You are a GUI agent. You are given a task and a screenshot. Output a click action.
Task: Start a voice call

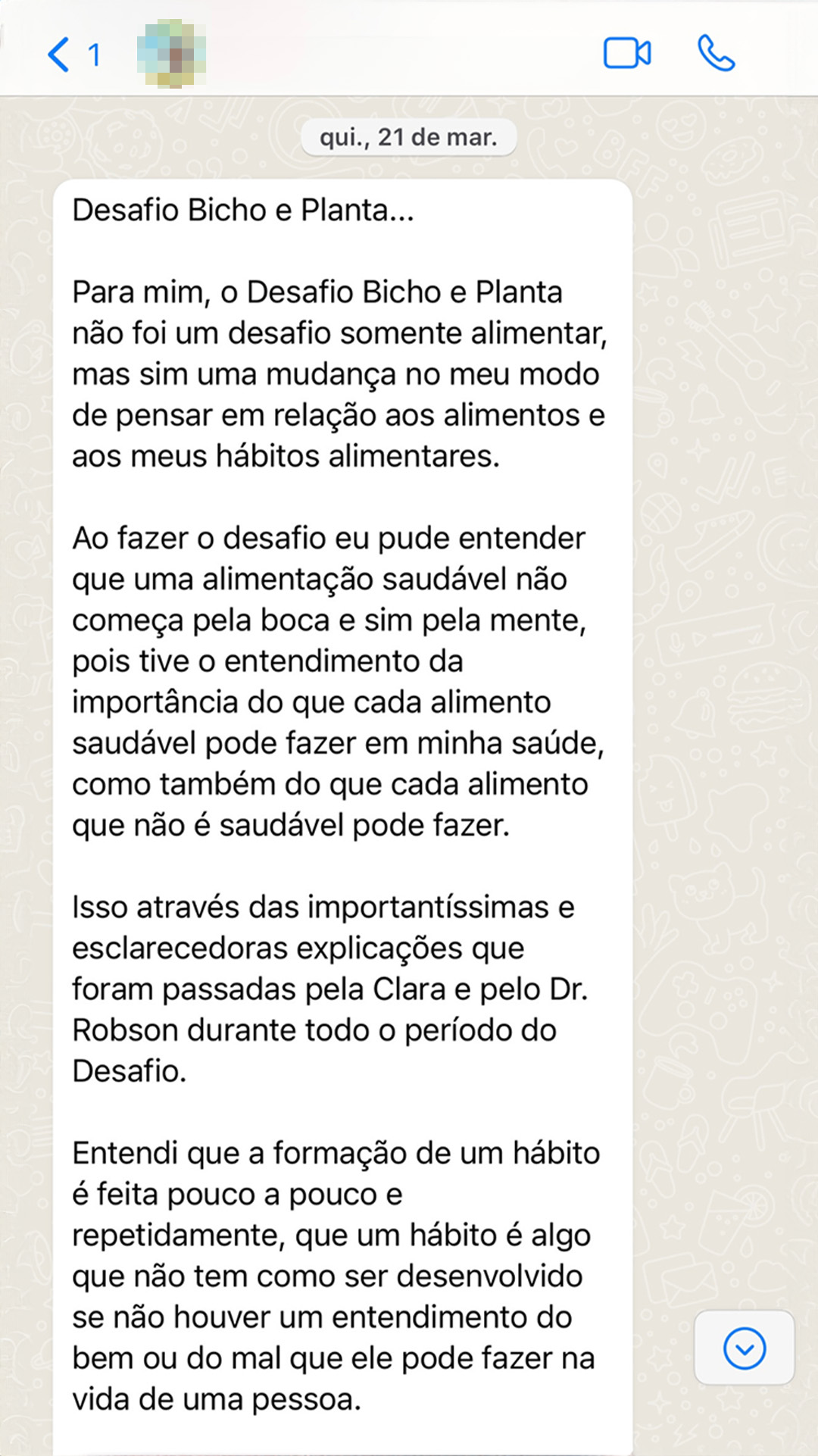[716, 54]
